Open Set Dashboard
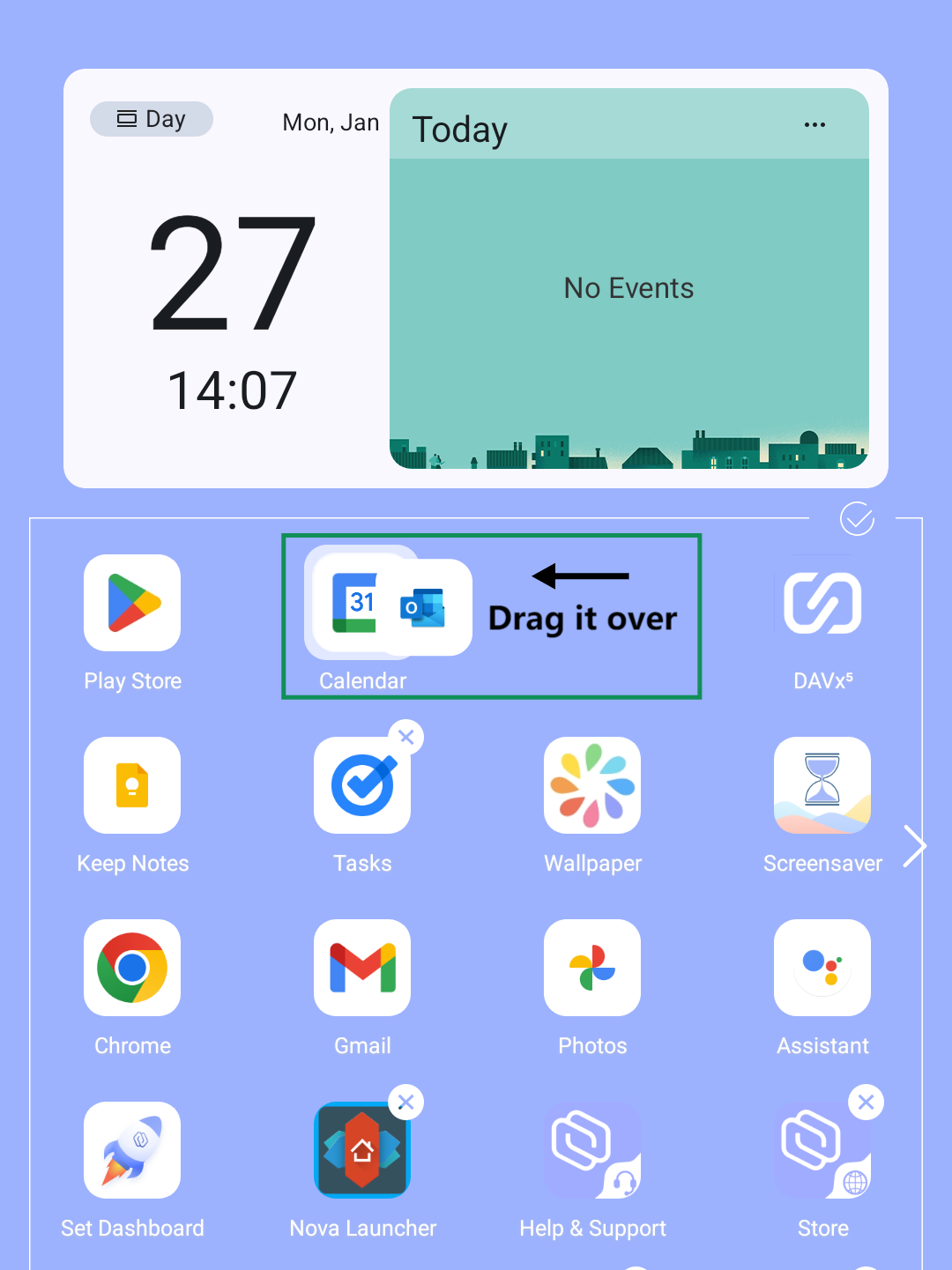This screenshot has height=1270, width=952. point(132,1151)
